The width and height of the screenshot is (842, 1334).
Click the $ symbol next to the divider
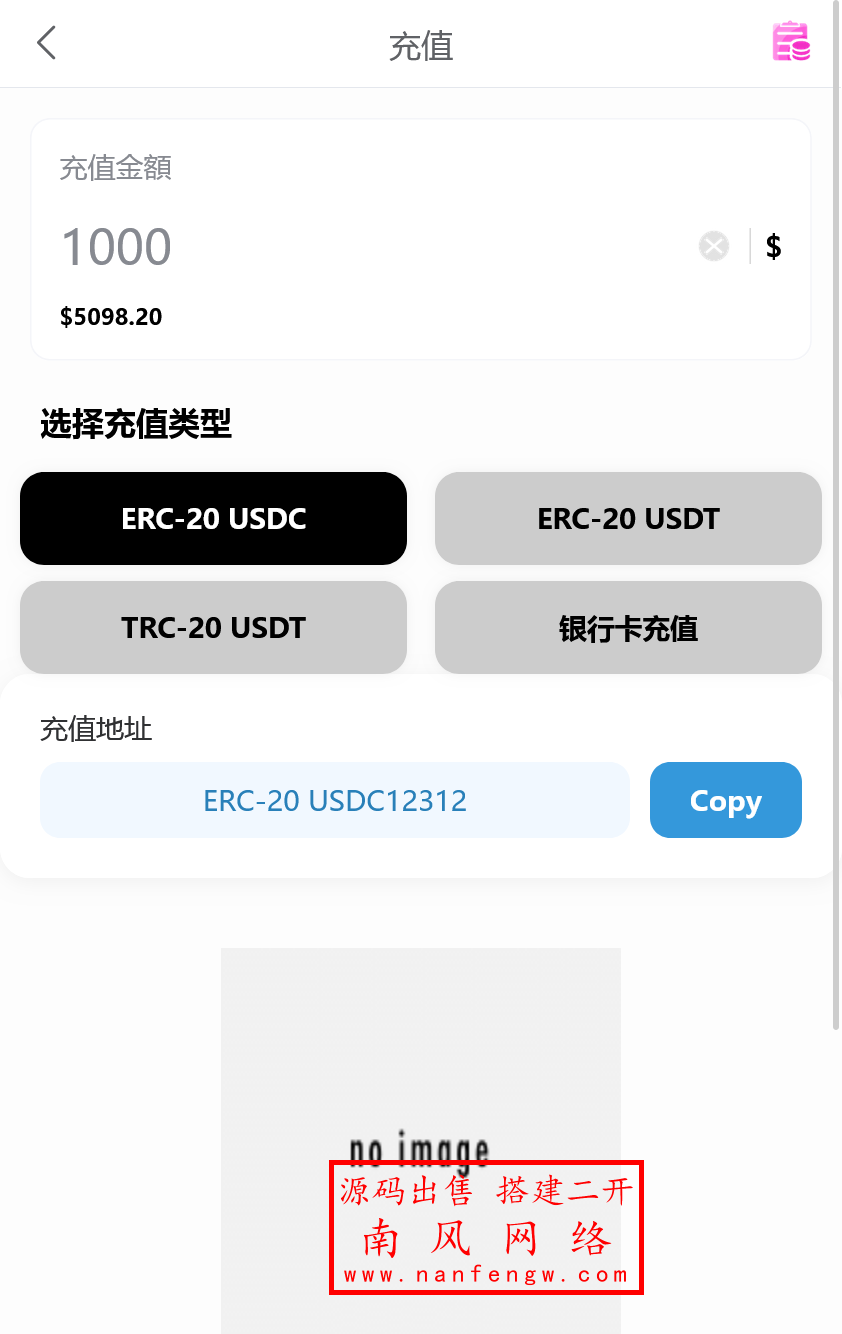click(773, 246)
